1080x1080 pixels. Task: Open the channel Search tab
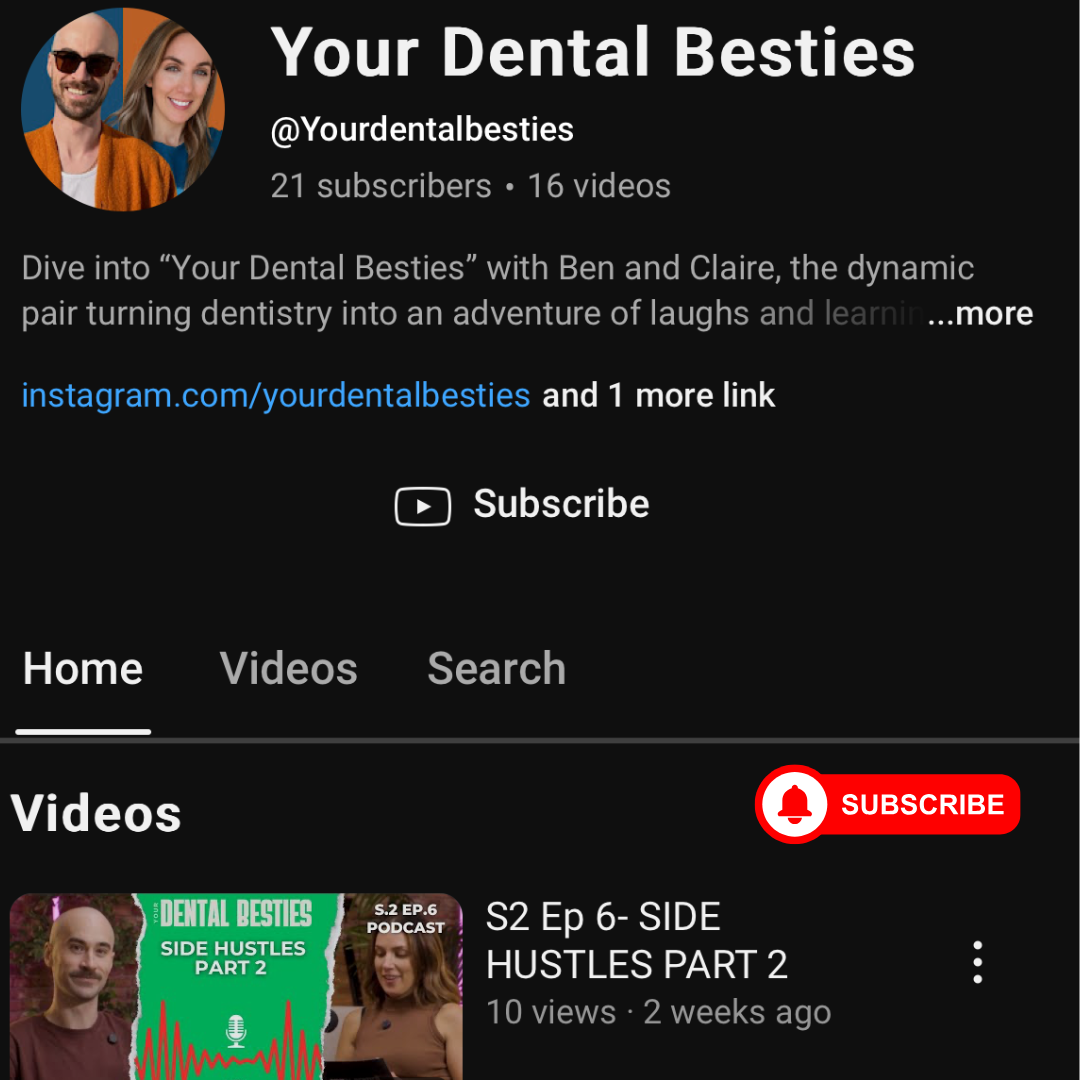point(496,669)
